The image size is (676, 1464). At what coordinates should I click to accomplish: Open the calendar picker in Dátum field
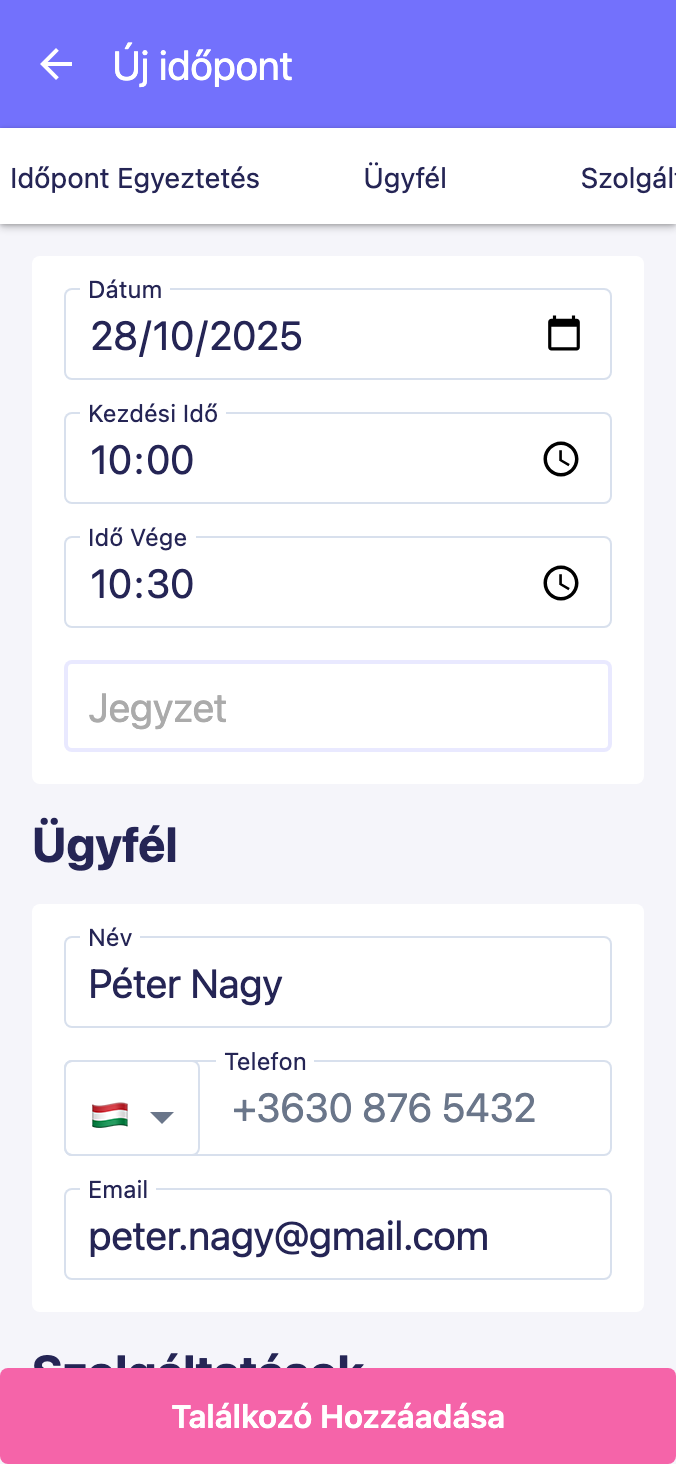pyautogui.click(x=564, y=334)
